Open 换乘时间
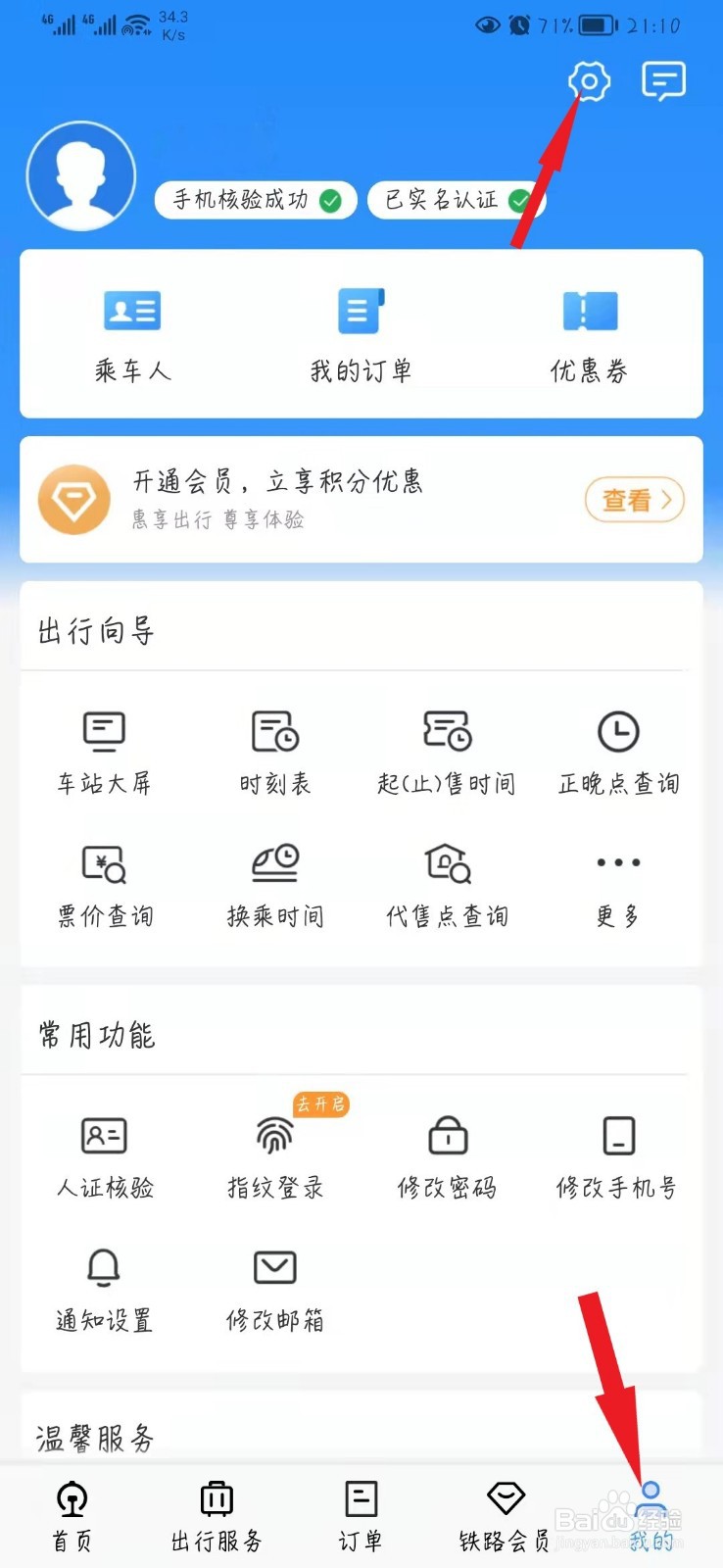This screenshot has width=723, height=1568. [x=275, y=886]
